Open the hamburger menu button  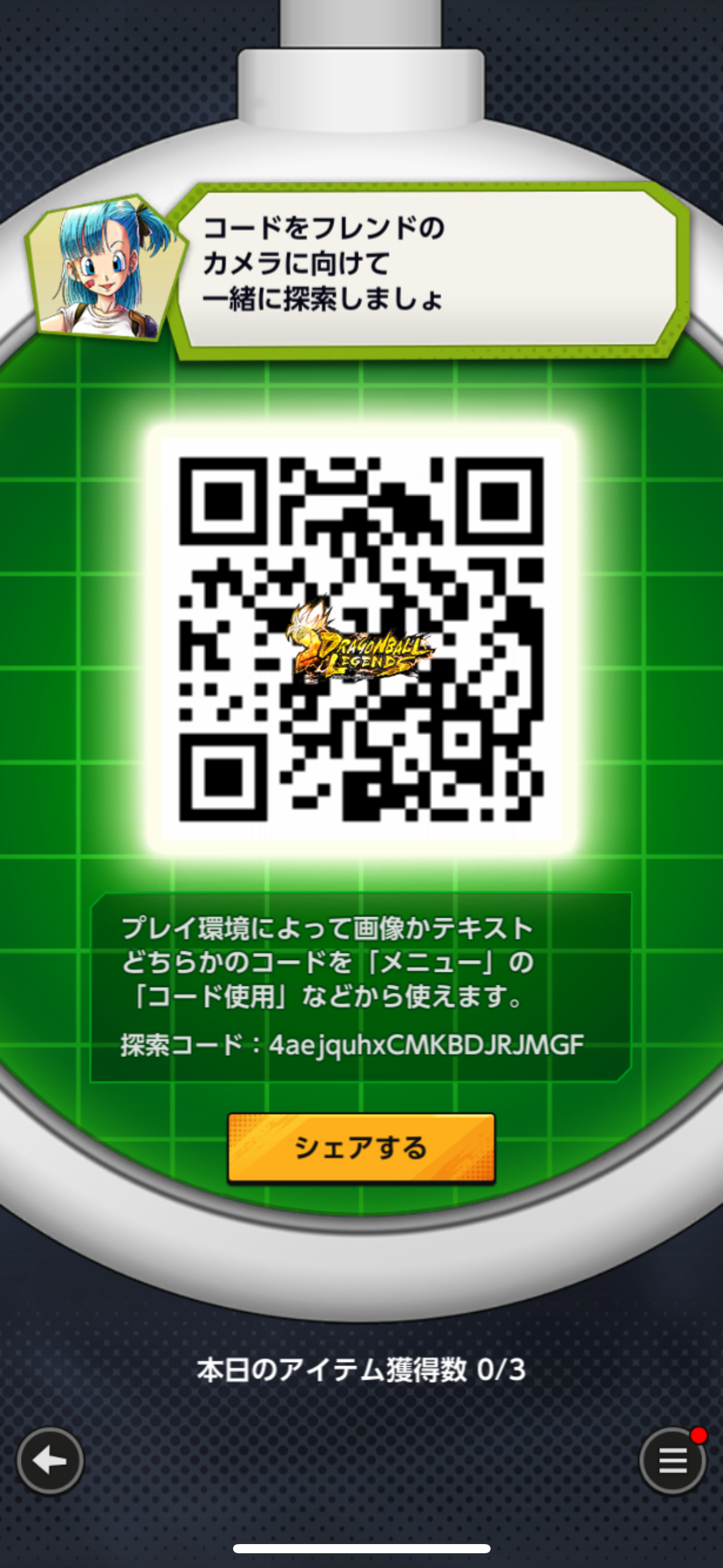click(x=673, y=1461)
